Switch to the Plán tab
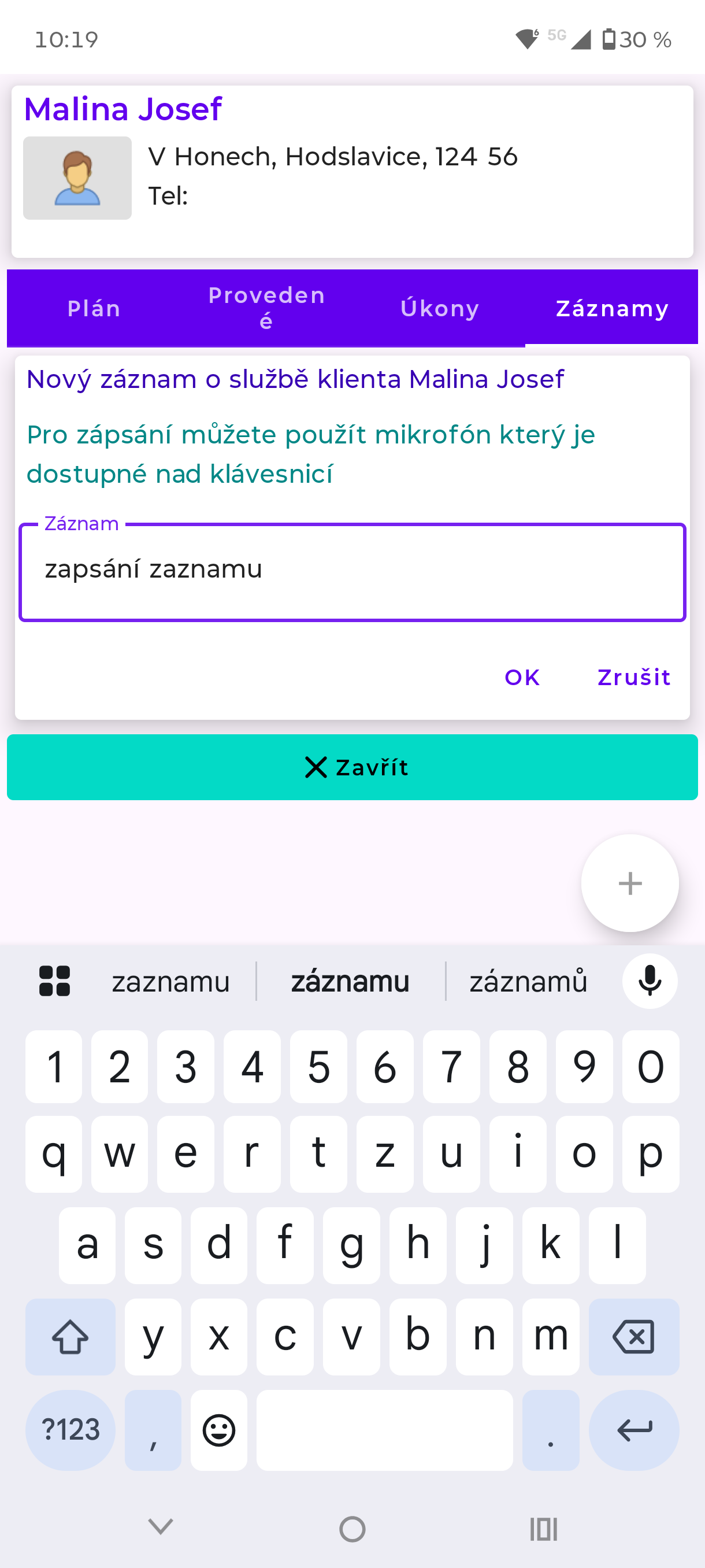 94,308
